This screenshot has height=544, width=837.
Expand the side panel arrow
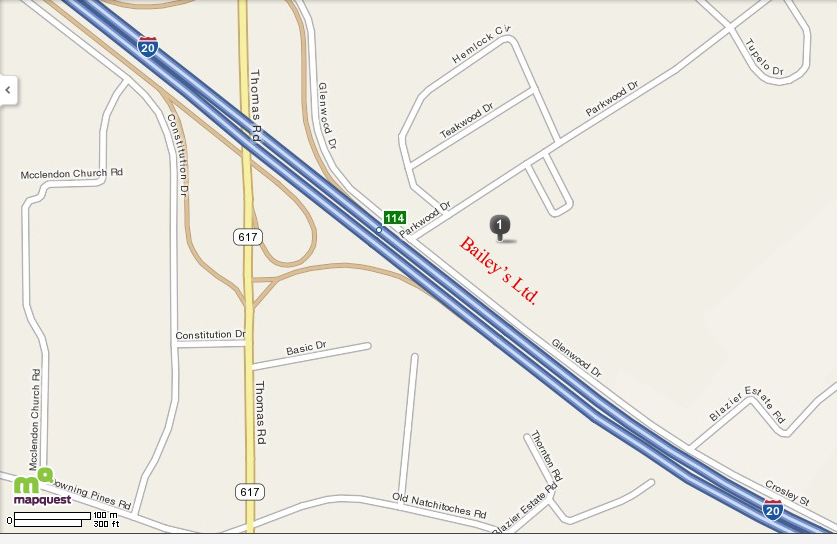(8, 90)
